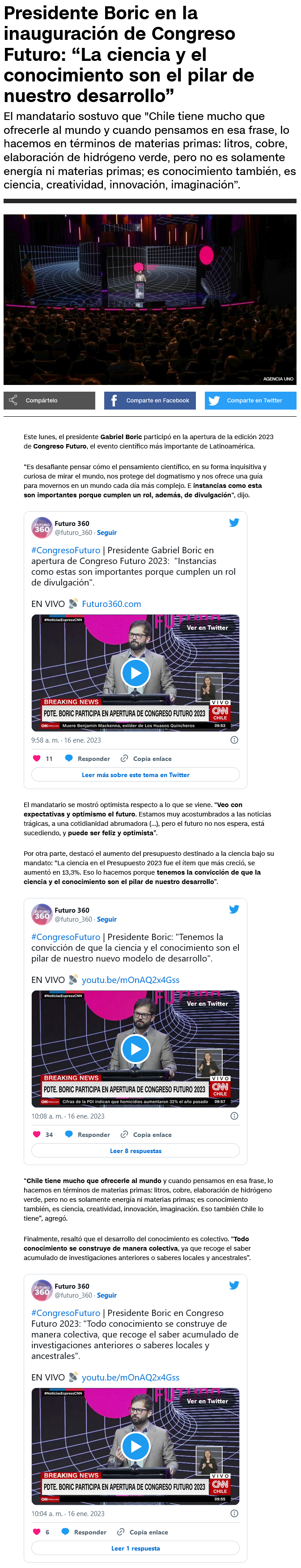
Task: Open info icon on the 9:58 a.m. tweet
Action: (x=234, y=740)
